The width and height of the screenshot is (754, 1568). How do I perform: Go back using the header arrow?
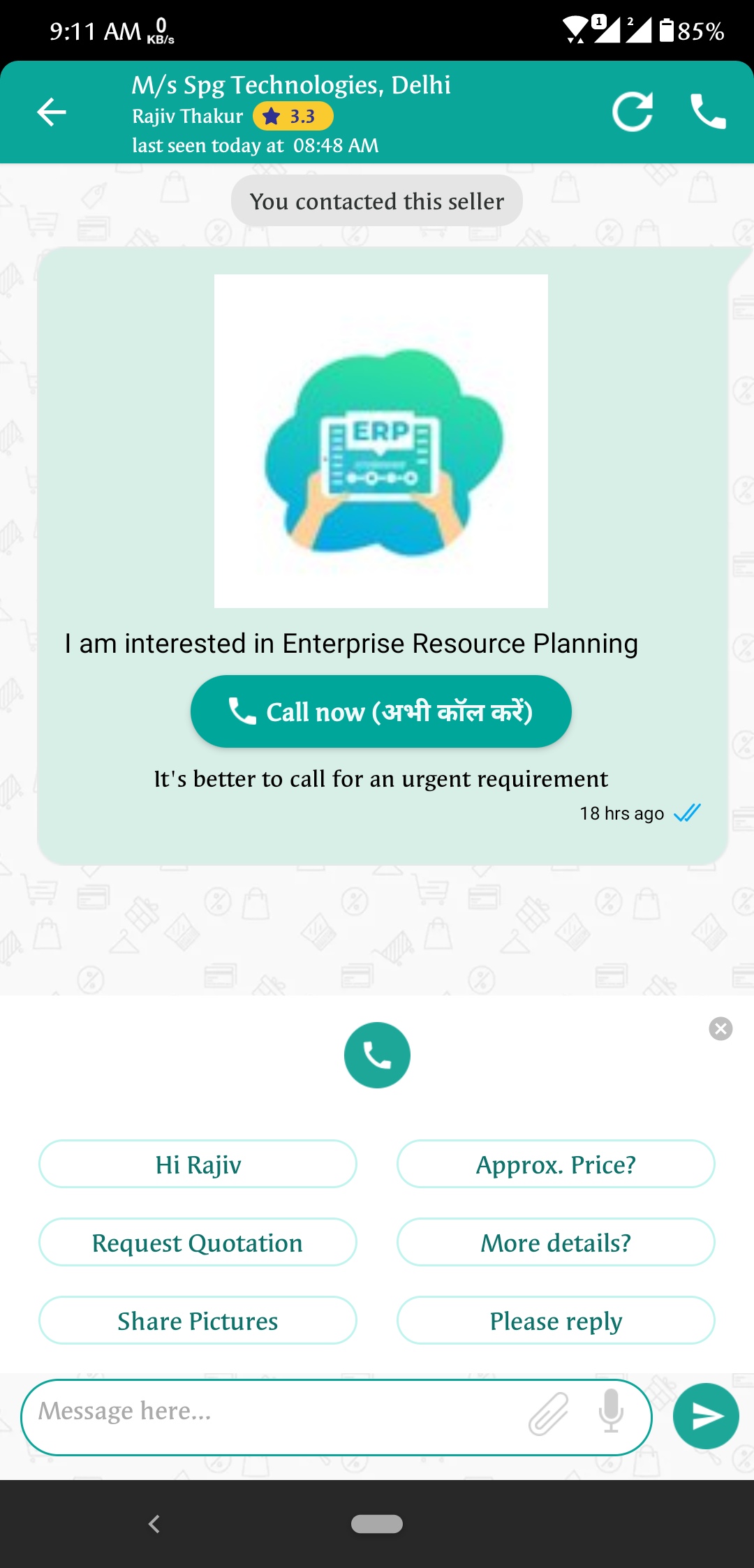[x=52, y=112]
